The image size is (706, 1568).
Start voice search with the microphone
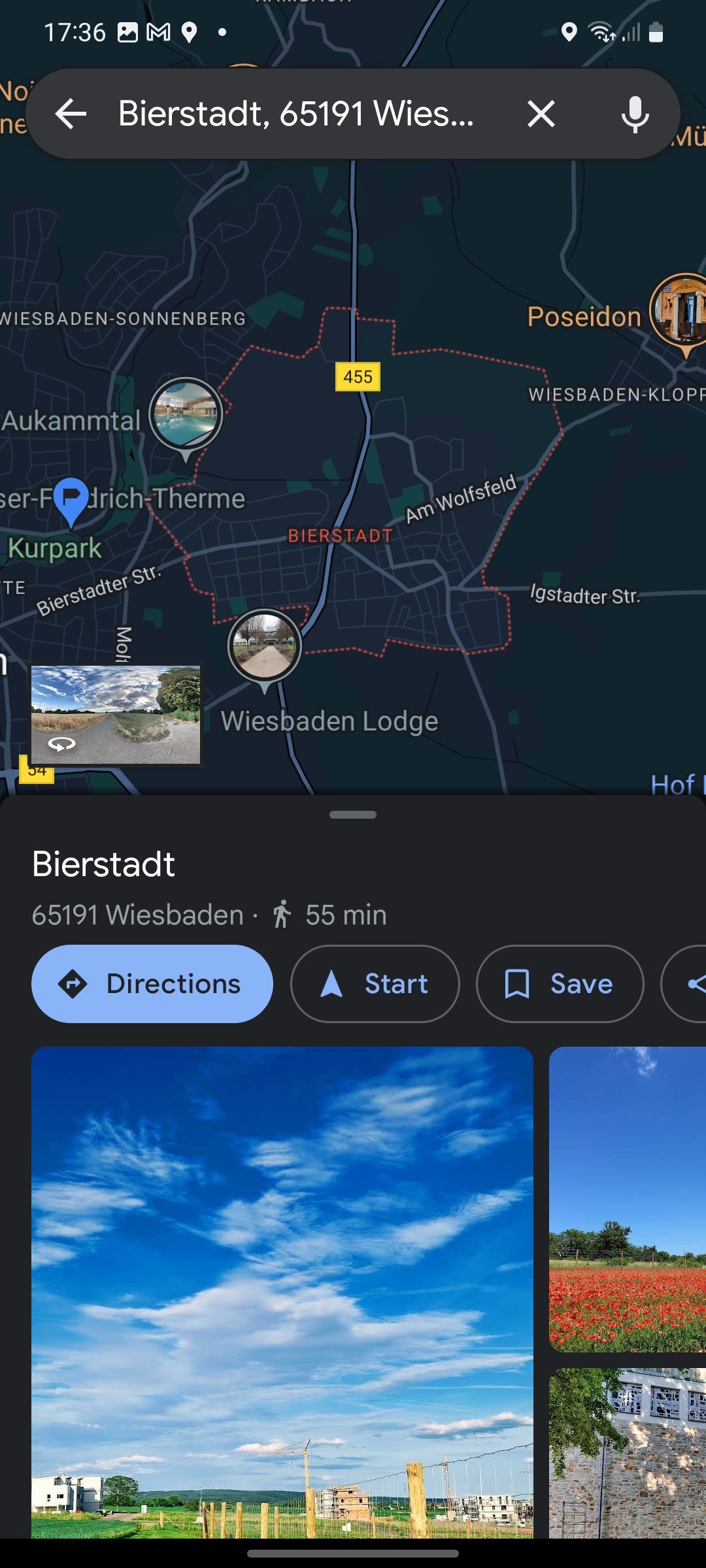[x=635, y=114]
